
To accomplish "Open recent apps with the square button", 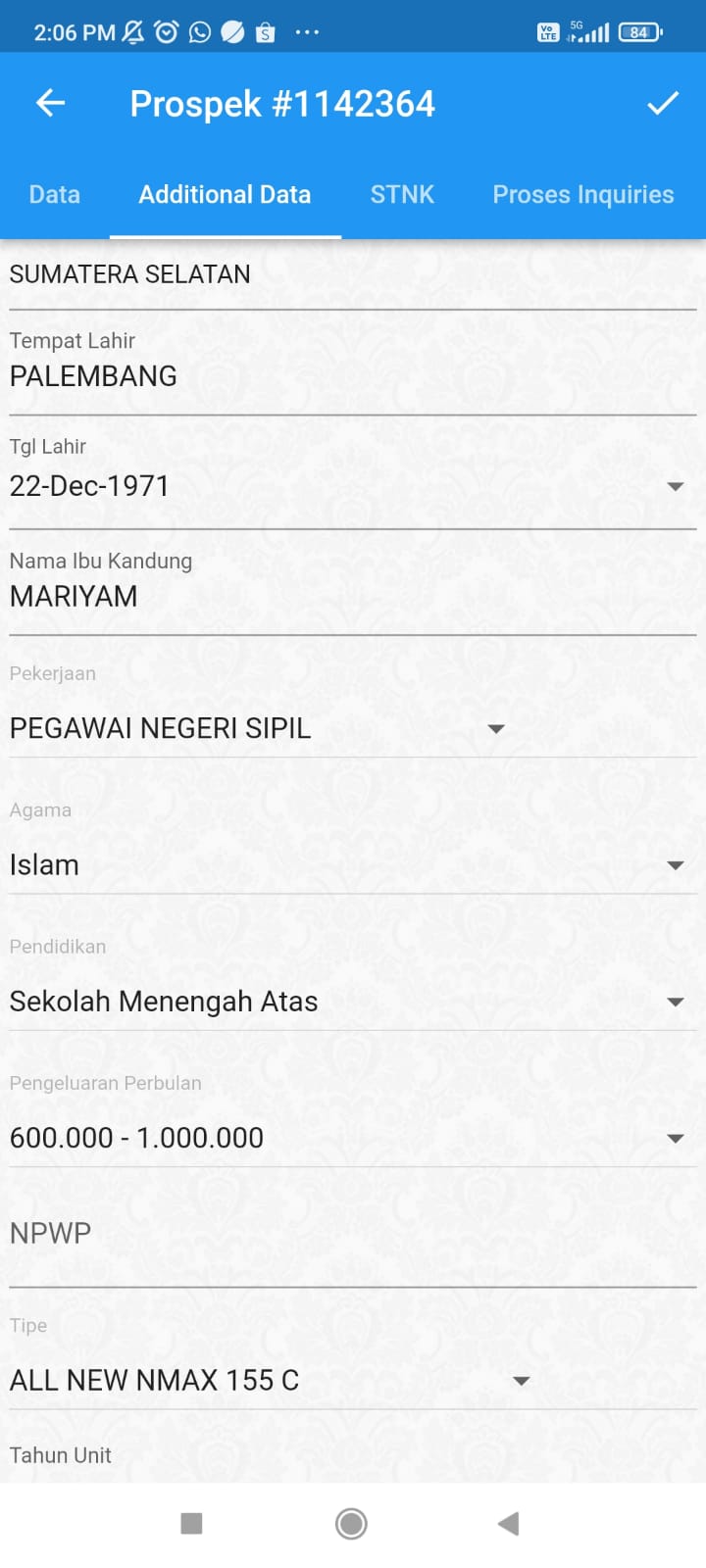I will (x=192, y=1523).
